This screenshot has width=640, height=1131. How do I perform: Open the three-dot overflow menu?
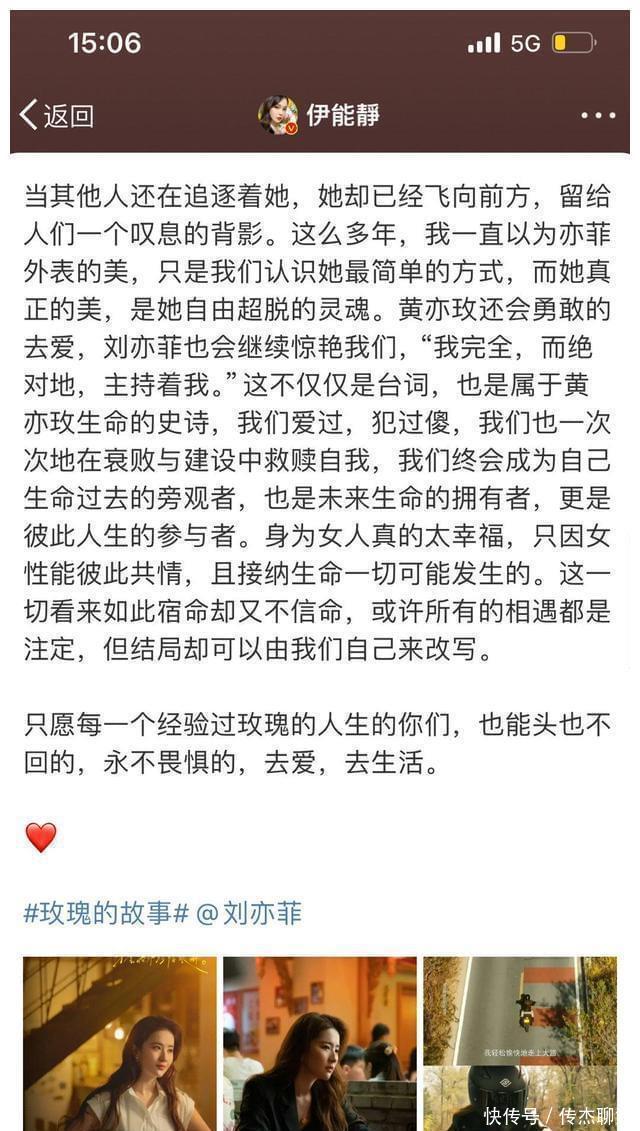pos(598,116)
